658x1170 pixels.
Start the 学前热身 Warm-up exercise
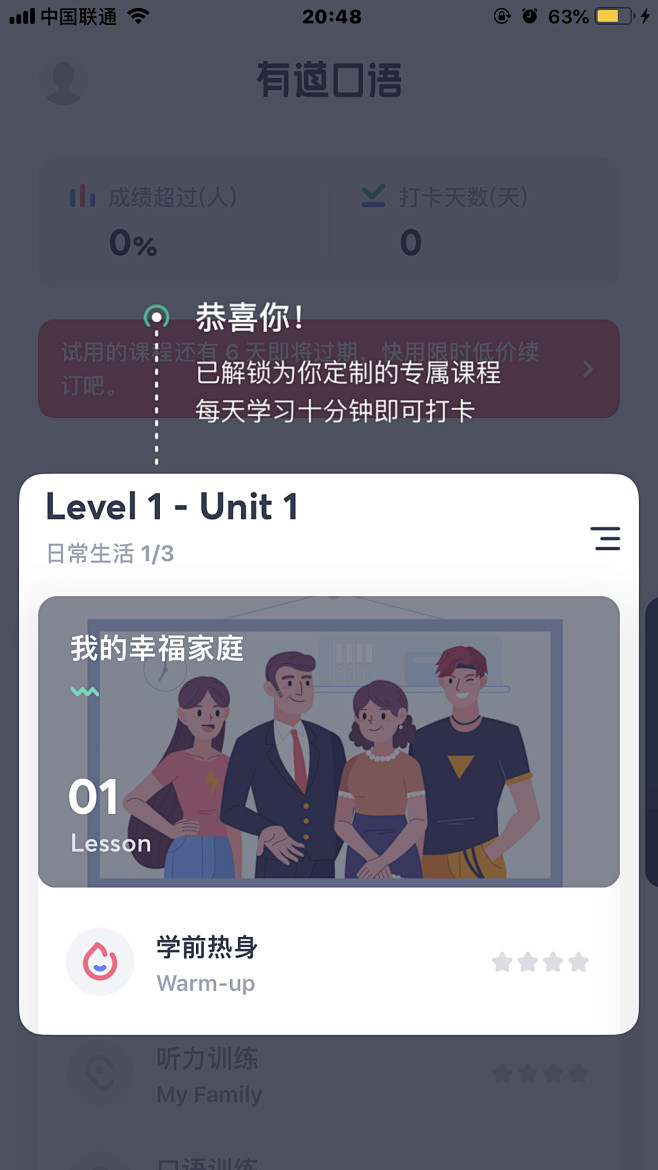click(328, 963)
